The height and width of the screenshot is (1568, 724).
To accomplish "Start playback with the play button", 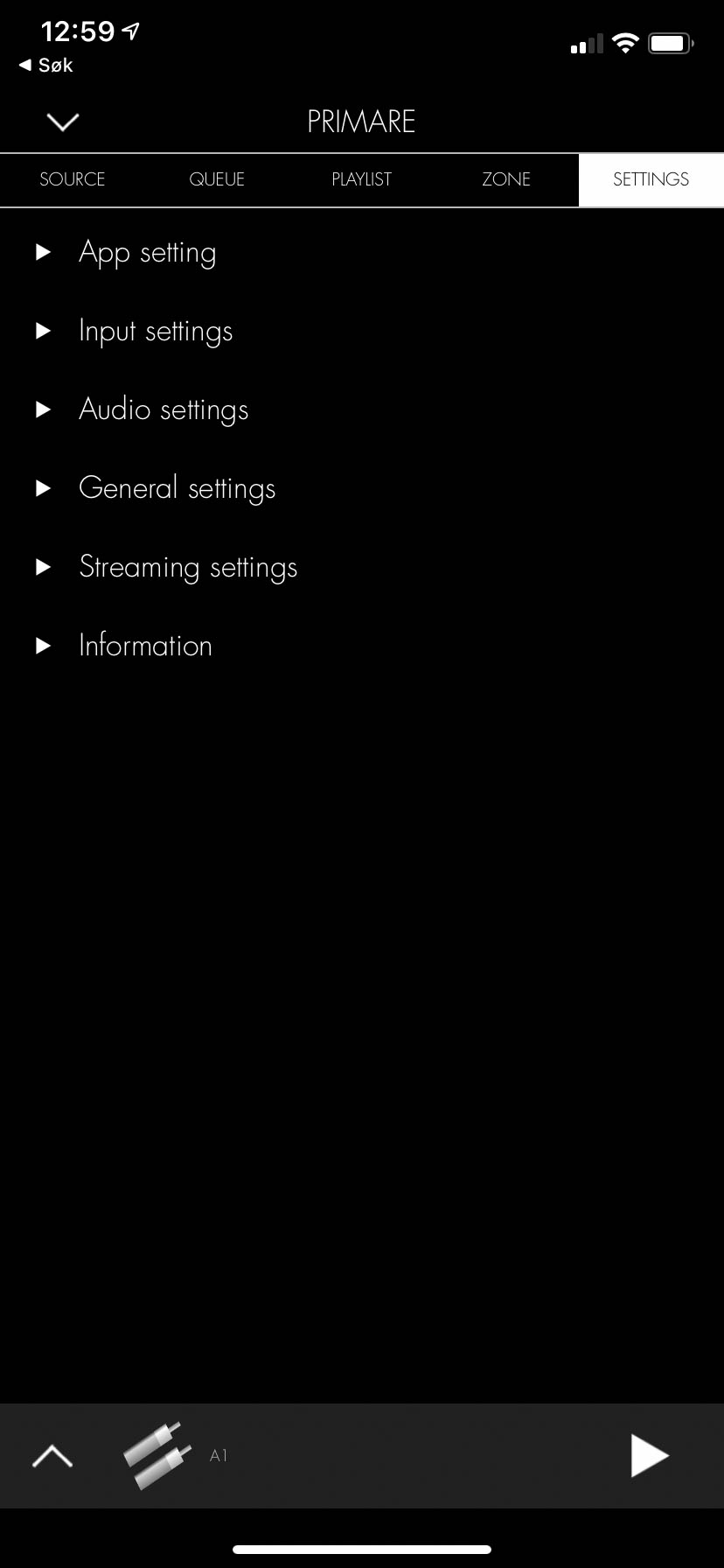I will coord(649,1456).
